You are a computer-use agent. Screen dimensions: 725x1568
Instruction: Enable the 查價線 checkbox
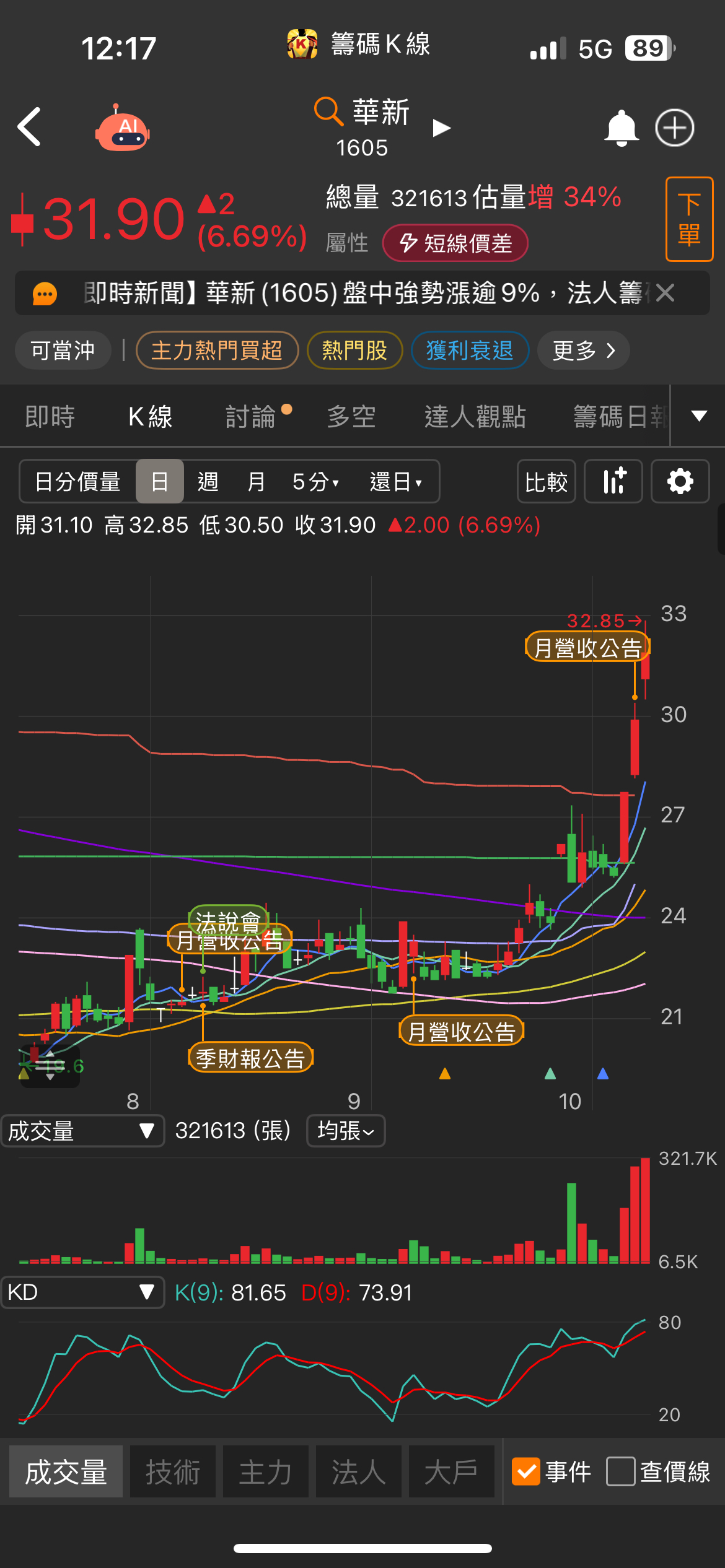point(621,1471)
